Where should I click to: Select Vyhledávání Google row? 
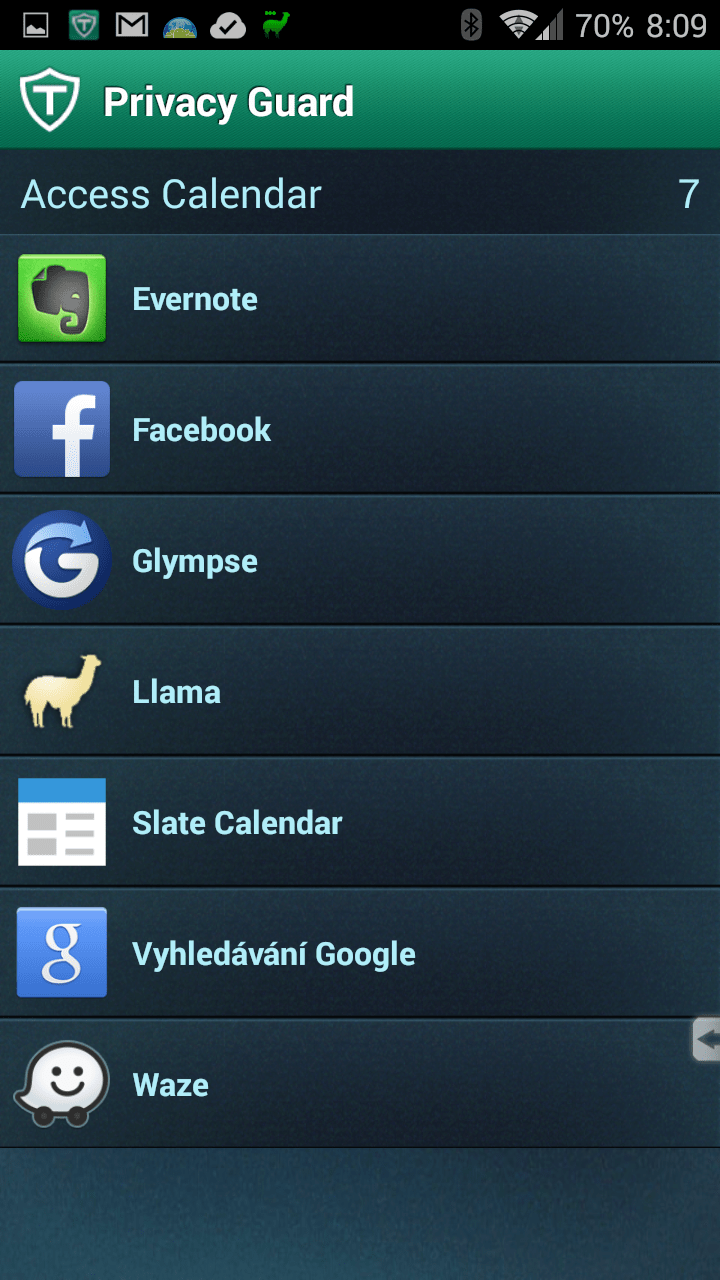(360, 954)
